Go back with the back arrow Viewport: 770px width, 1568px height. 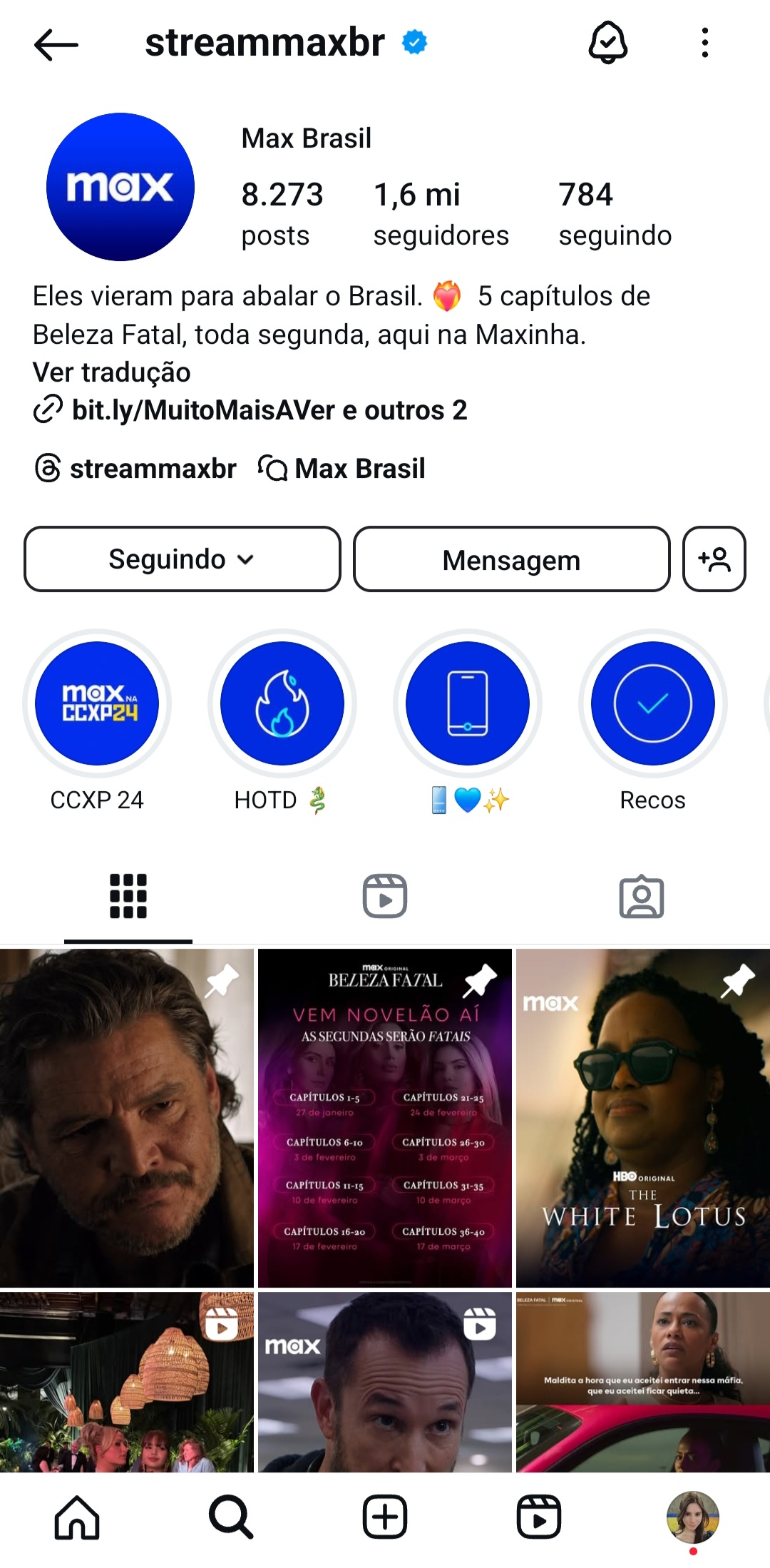[55, 44]
